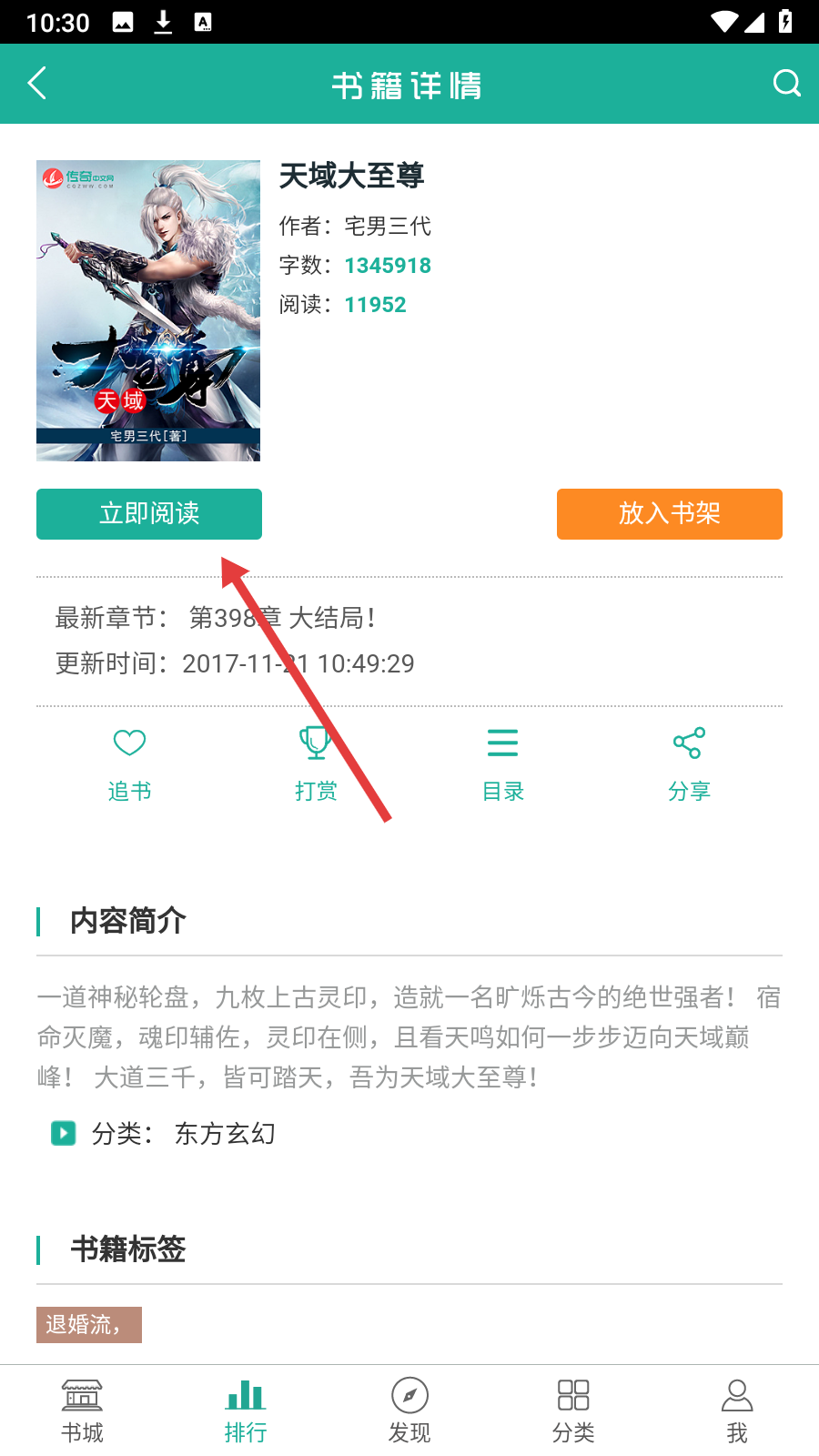The image size is (819, 1456).
Task: Select the 退婚流 tag
Action: pyautogui.click(x=89, y=1325)
